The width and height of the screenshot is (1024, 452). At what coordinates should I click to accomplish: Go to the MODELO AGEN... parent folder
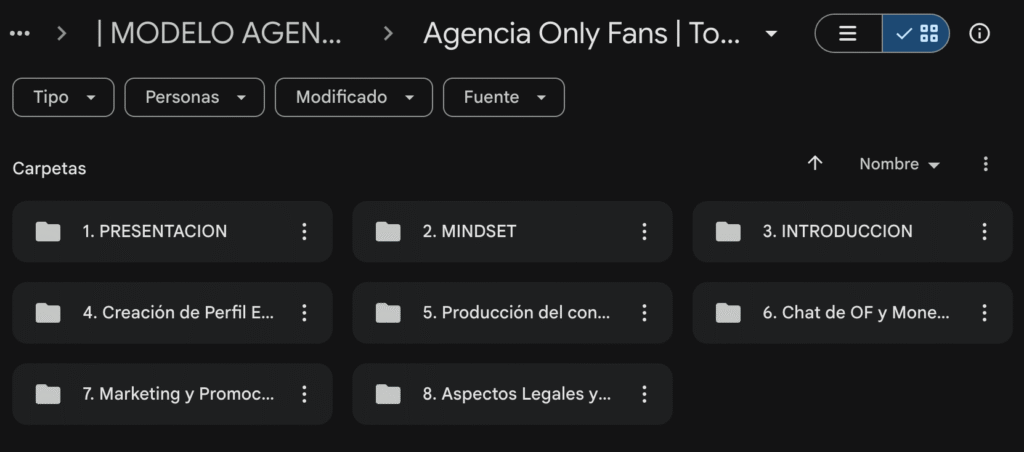coord(219,33)
